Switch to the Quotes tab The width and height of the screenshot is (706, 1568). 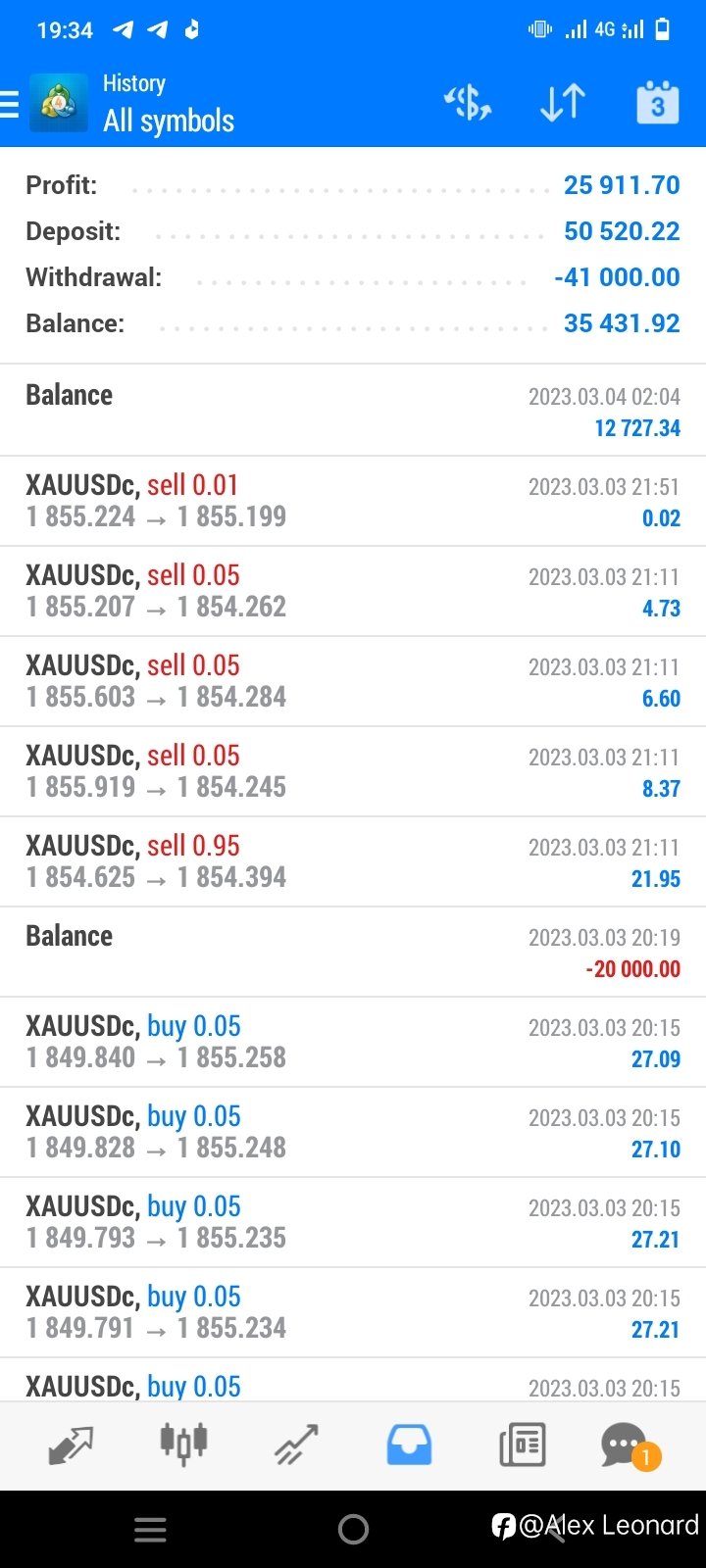[x=71, y=1445]
